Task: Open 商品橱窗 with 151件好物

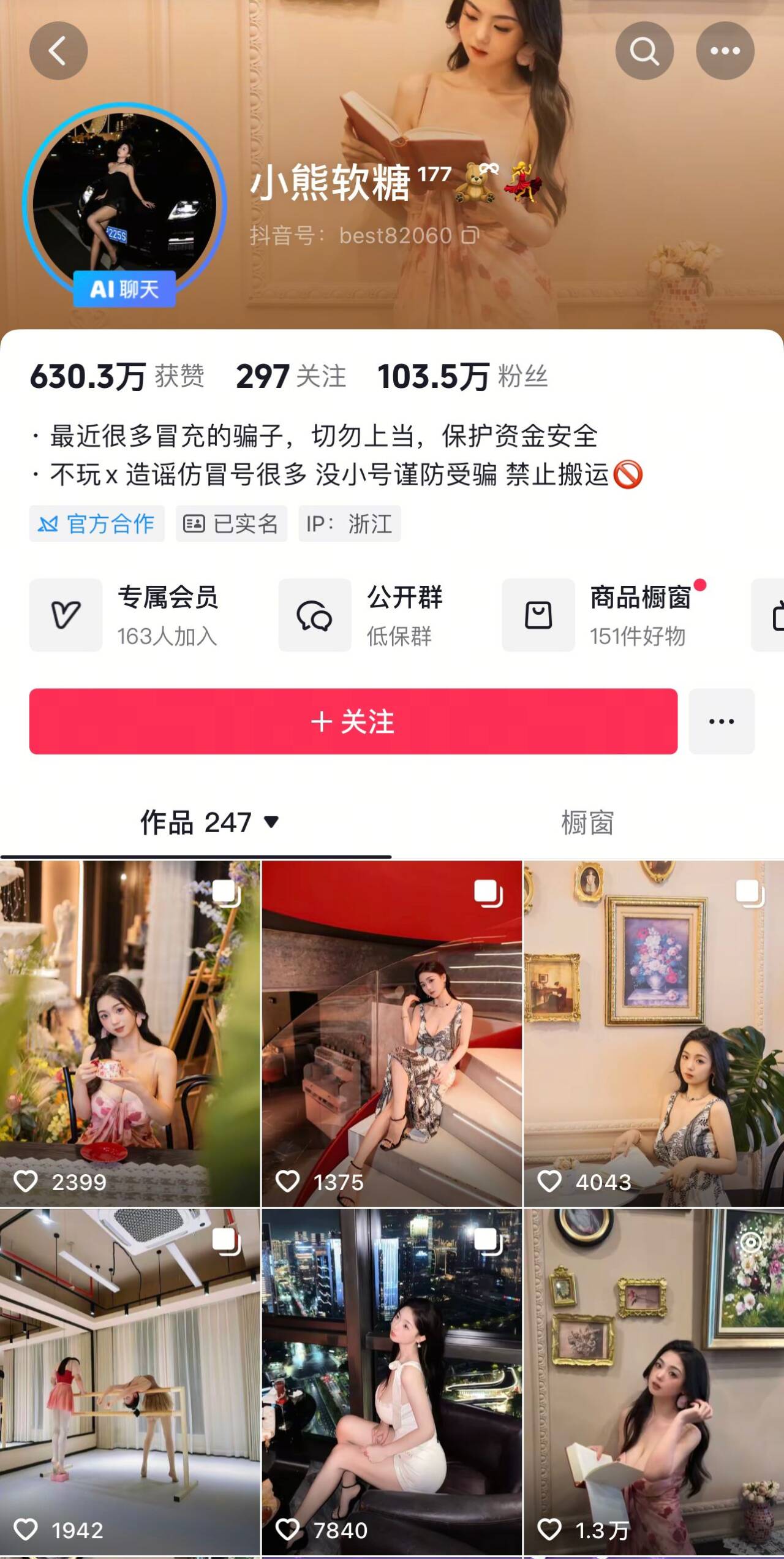Action: click(604, 615)
